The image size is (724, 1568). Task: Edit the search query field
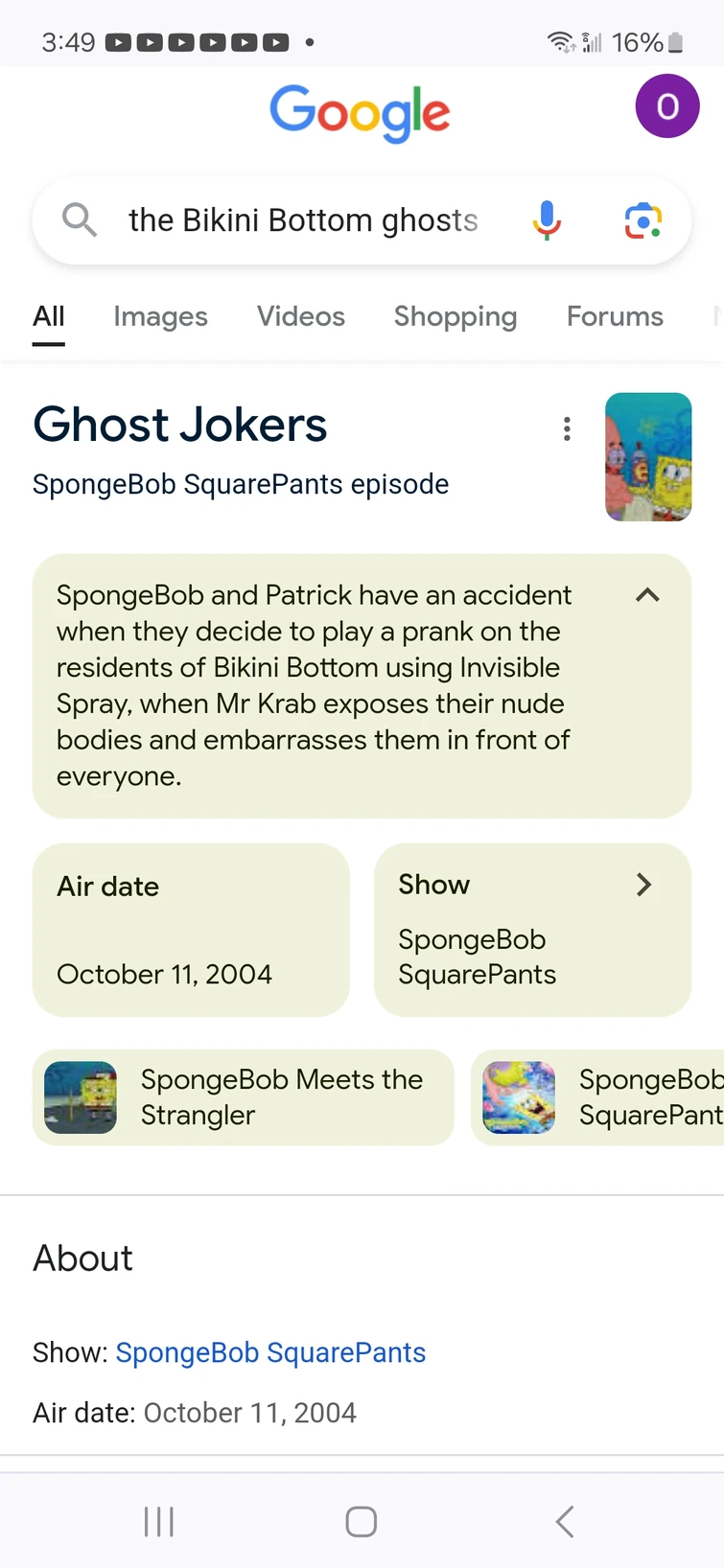tap(302, 220)
